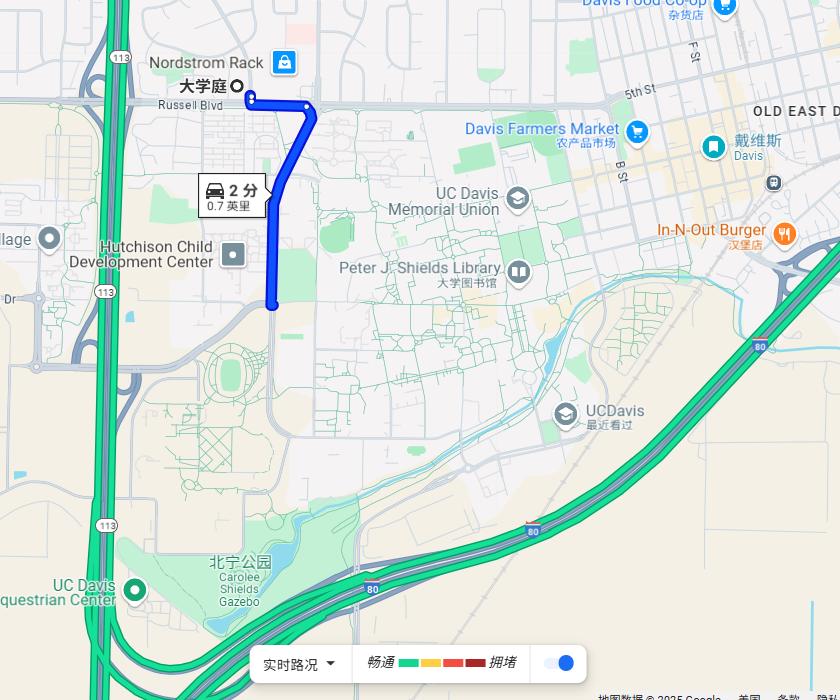
Task: Toggle the traffic layer switch
Action: 560,663
